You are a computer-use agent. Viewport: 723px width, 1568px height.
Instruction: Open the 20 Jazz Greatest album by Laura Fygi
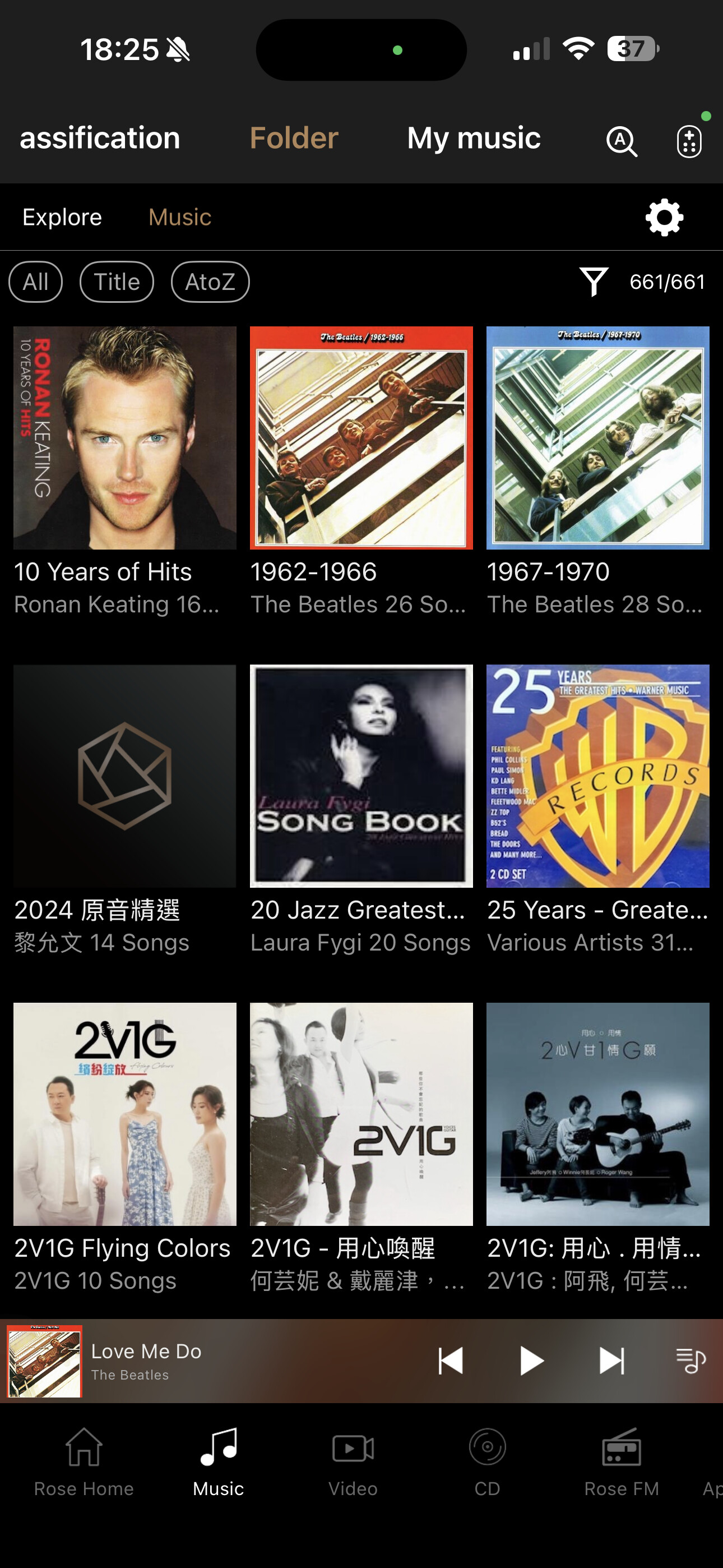click(361, 776)
